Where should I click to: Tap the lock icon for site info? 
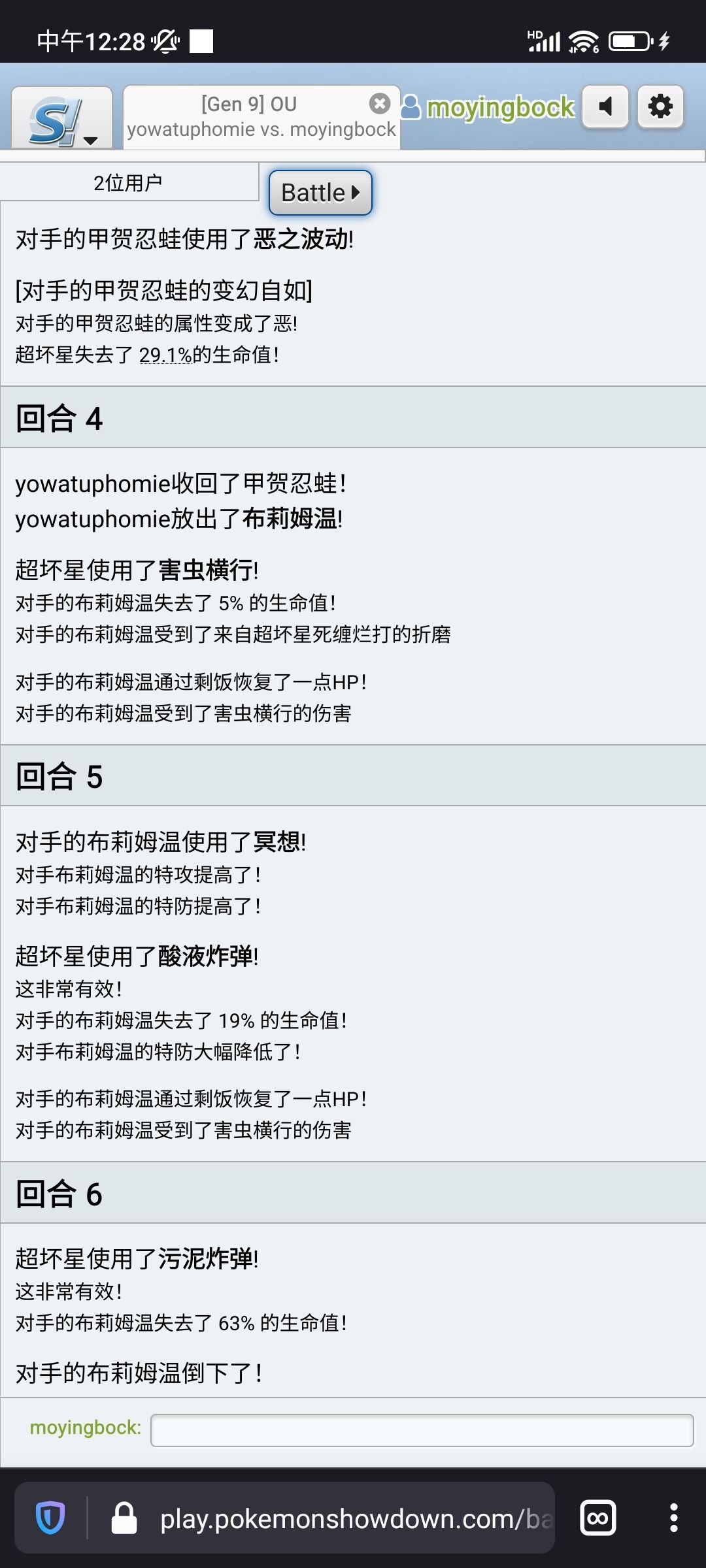click(124, 1518)
